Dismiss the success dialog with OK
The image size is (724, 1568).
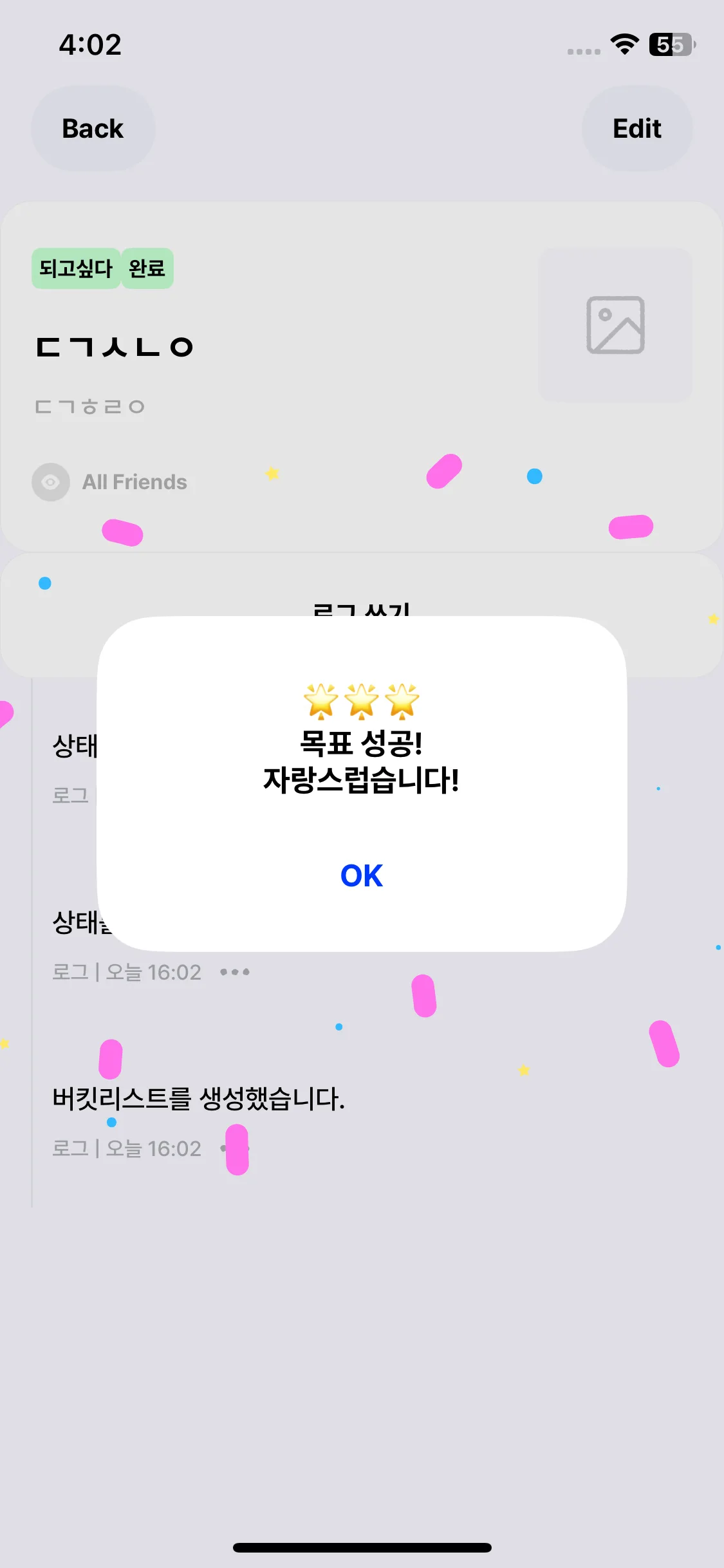(x=361, y=875)
